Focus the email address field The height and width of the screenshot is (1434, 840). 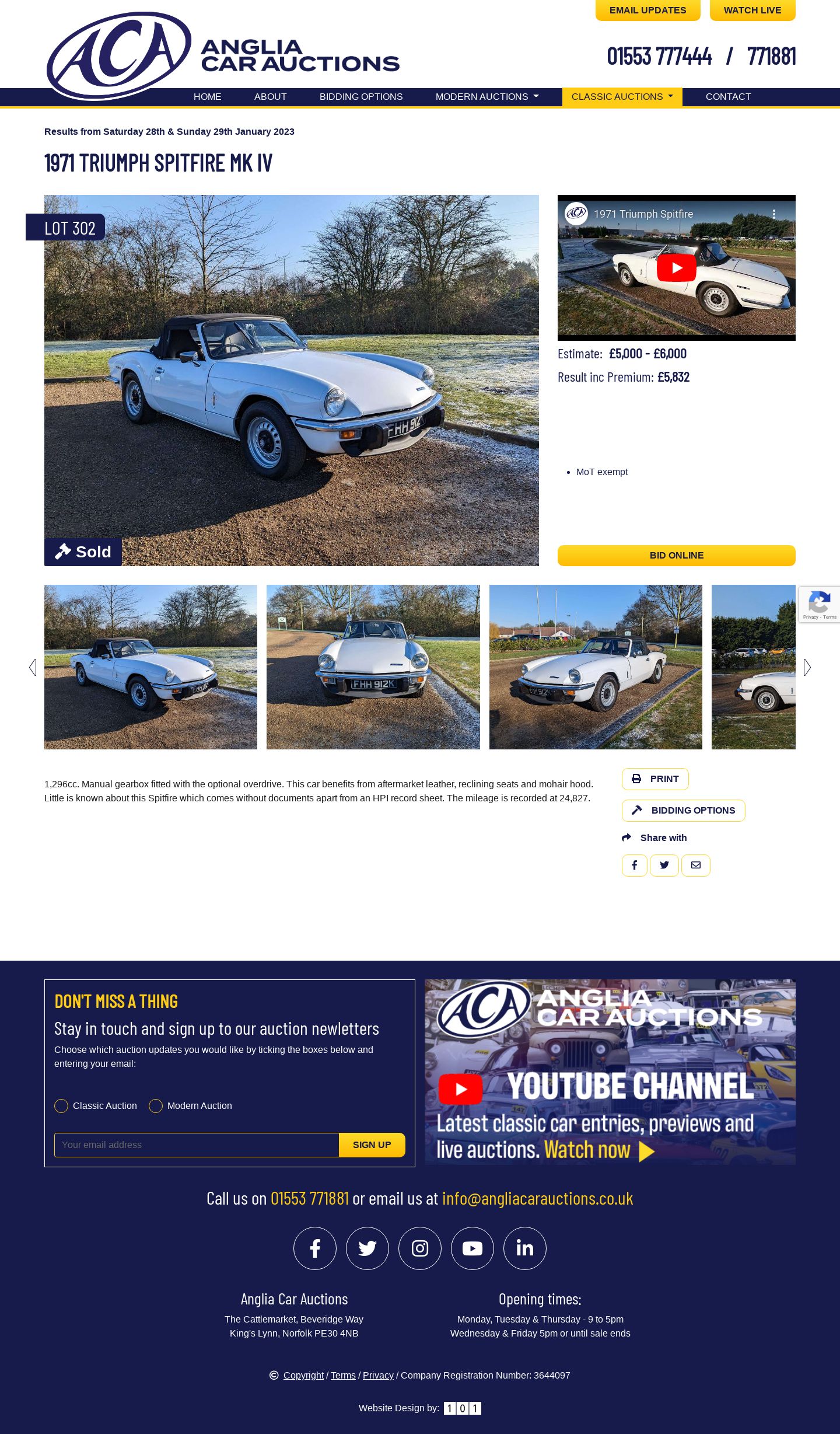tap(197, 1145)
